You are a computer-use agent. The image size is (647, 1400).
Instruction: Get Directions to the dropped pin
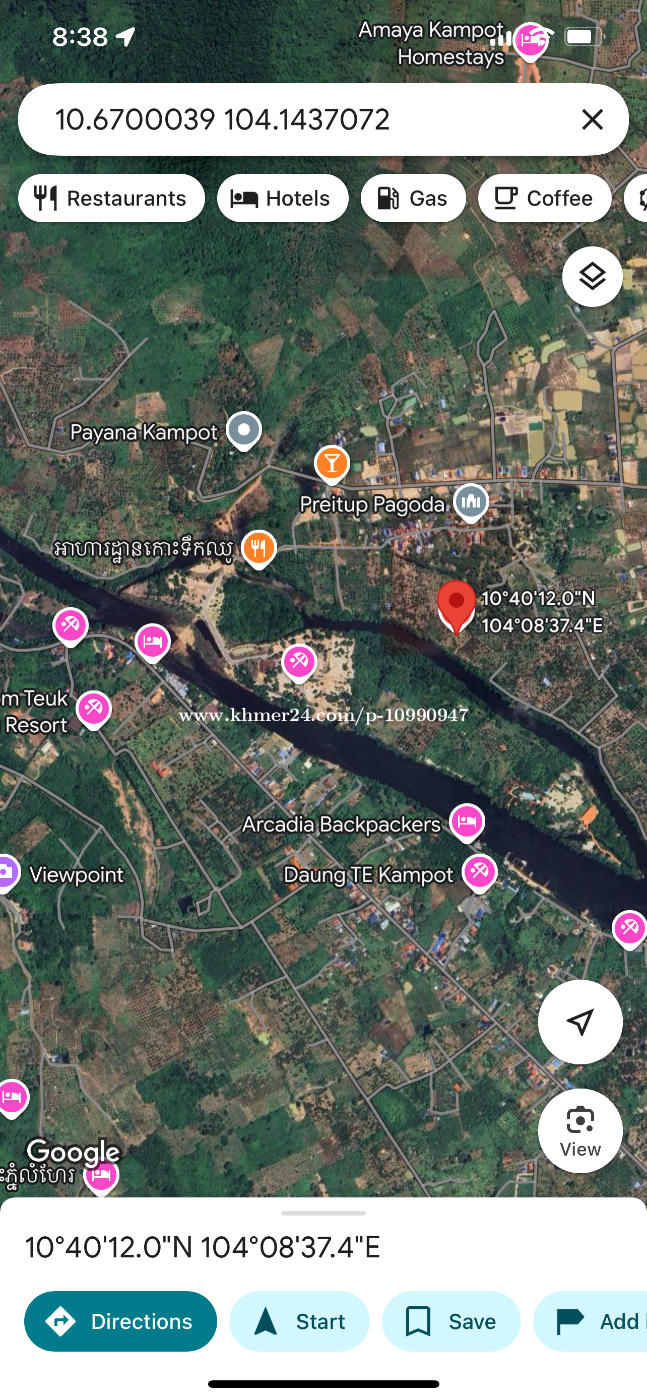120,1321
